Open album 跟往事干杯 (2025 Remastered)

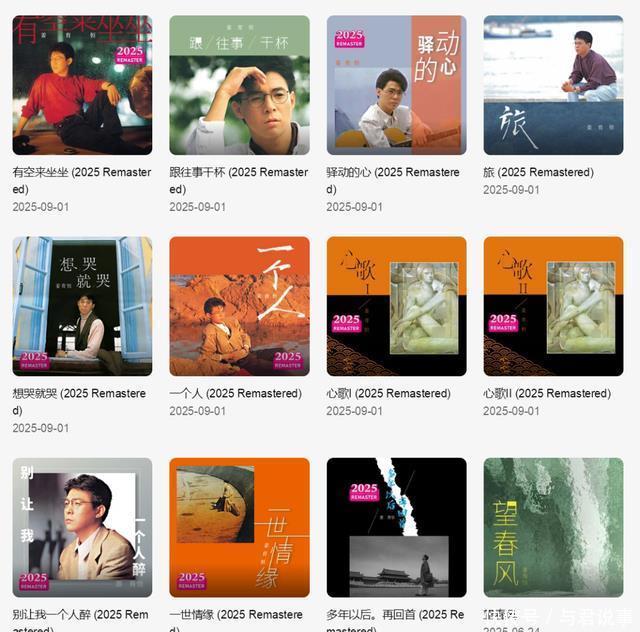point(239,85)
